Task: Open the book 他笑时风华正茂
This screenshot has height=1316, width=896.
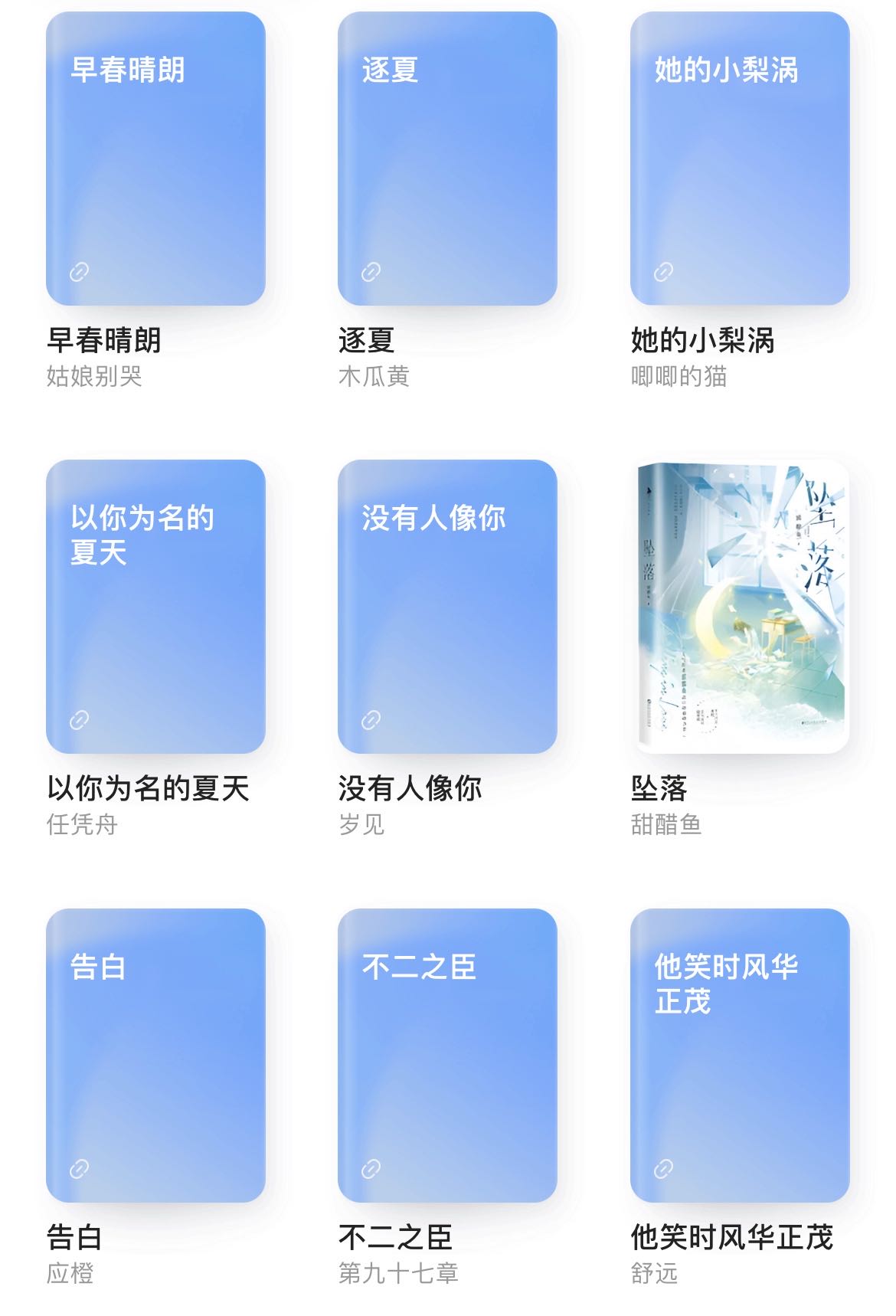Action: 740,1055
